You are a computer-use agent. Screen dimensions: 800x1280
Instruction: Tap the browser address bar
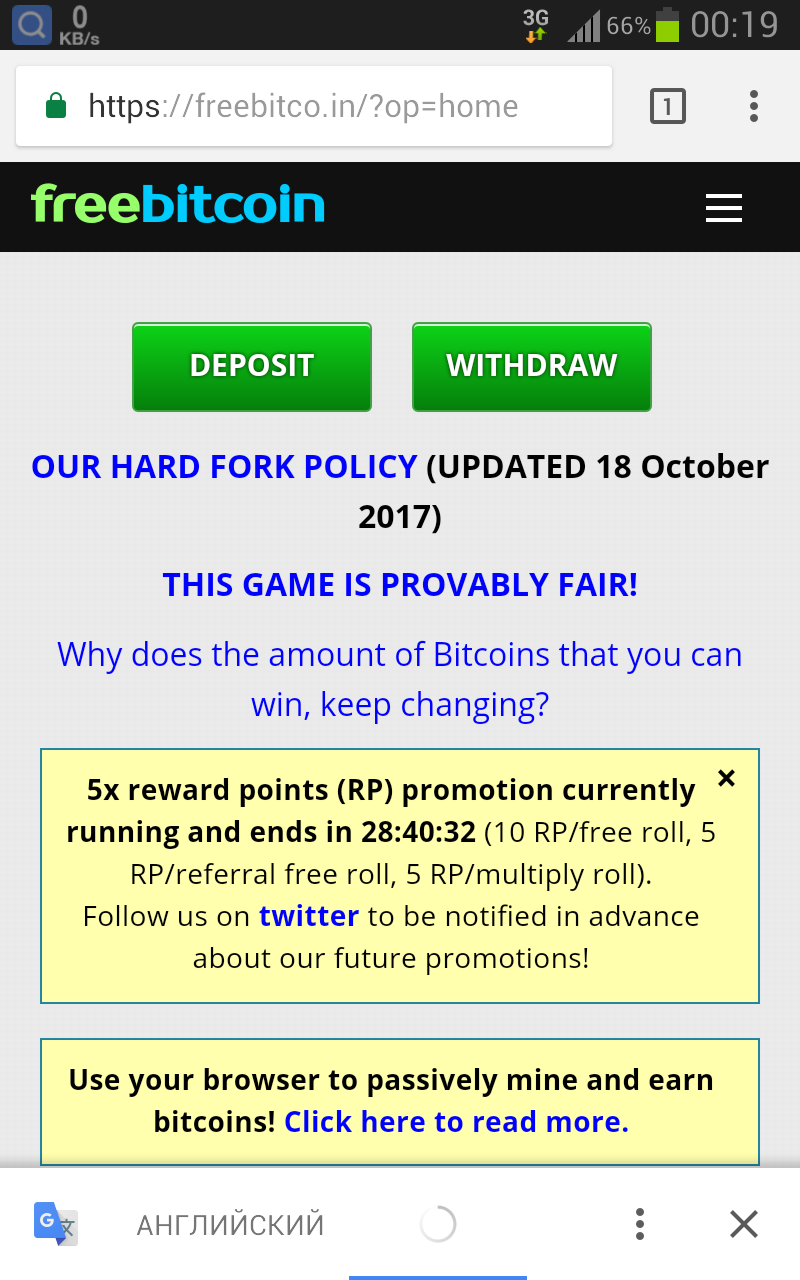[310, 106]
